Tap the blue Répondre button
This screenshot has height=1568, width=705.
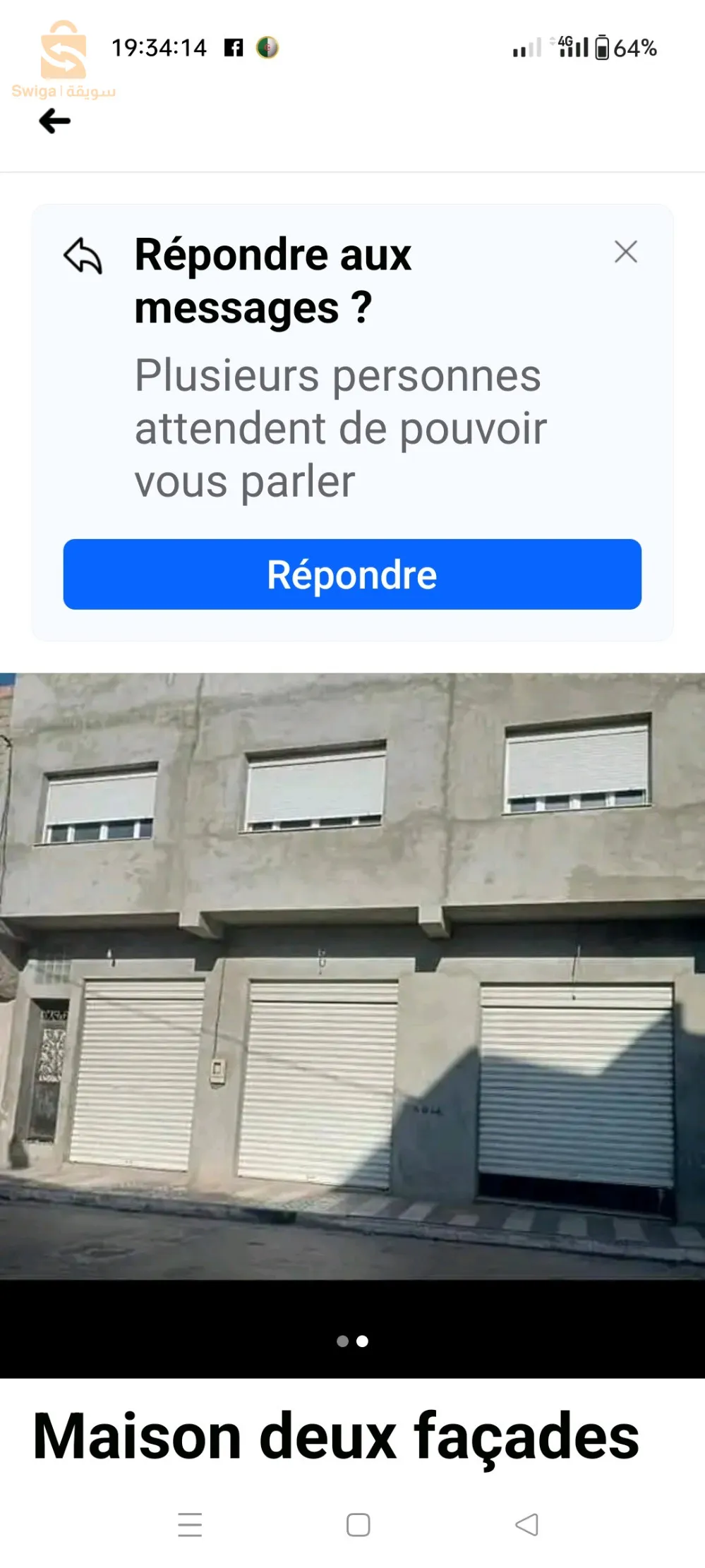352,574
